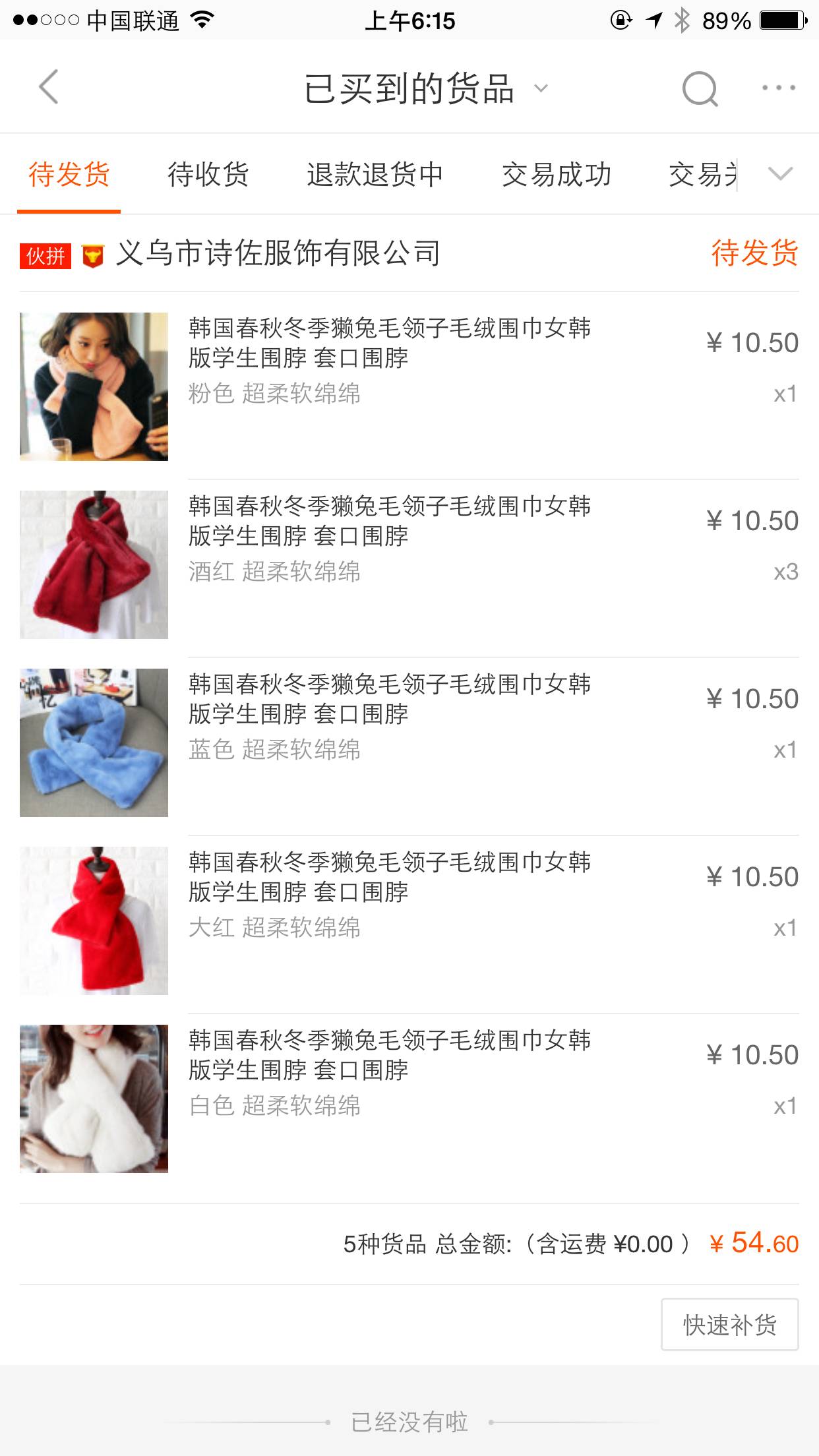This screenshot has width=819, height=1456.
Task: Switch to the 交易成功 tab
Action: click(557, 175)
